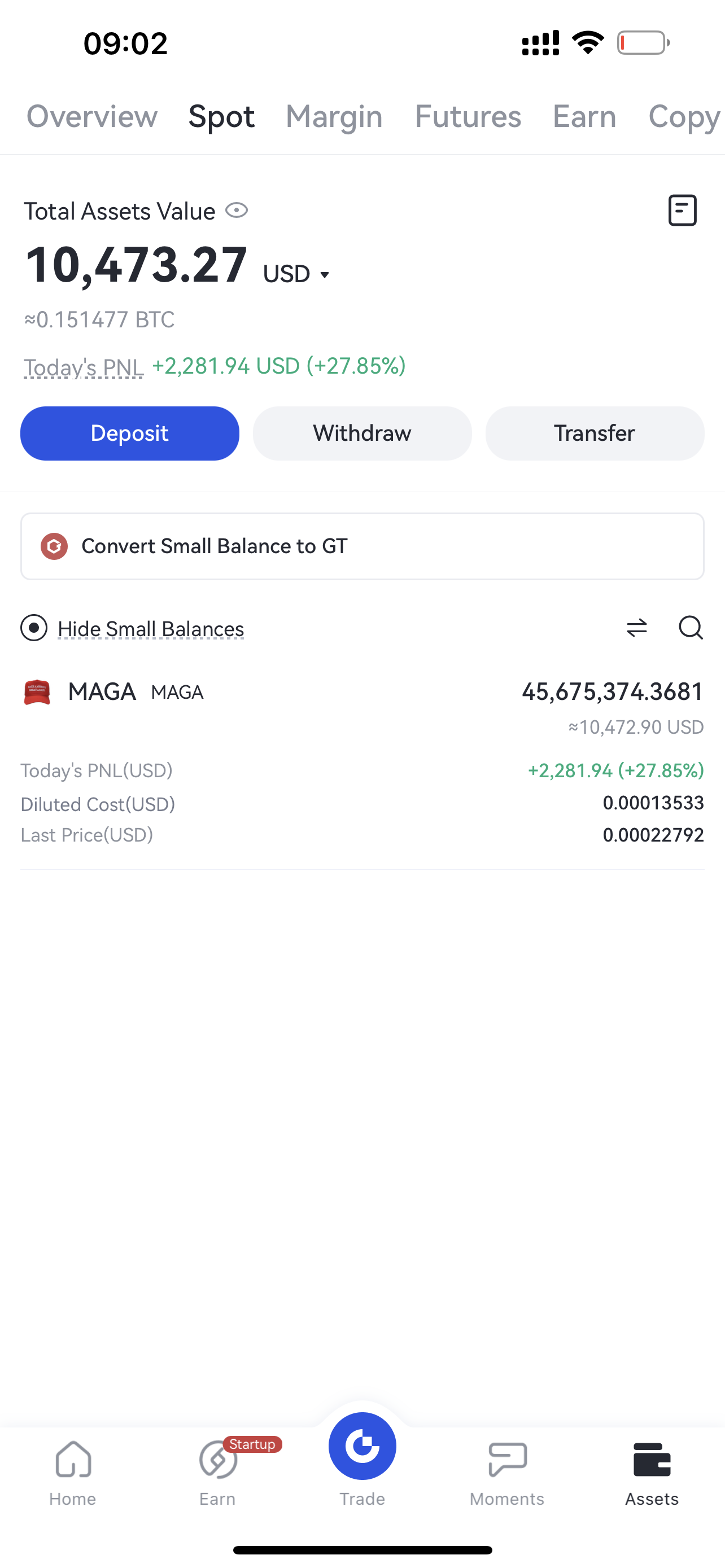Switch to the Moments tab
The height and width of the screenshot is (1568, 725).
coord(506,1473)
